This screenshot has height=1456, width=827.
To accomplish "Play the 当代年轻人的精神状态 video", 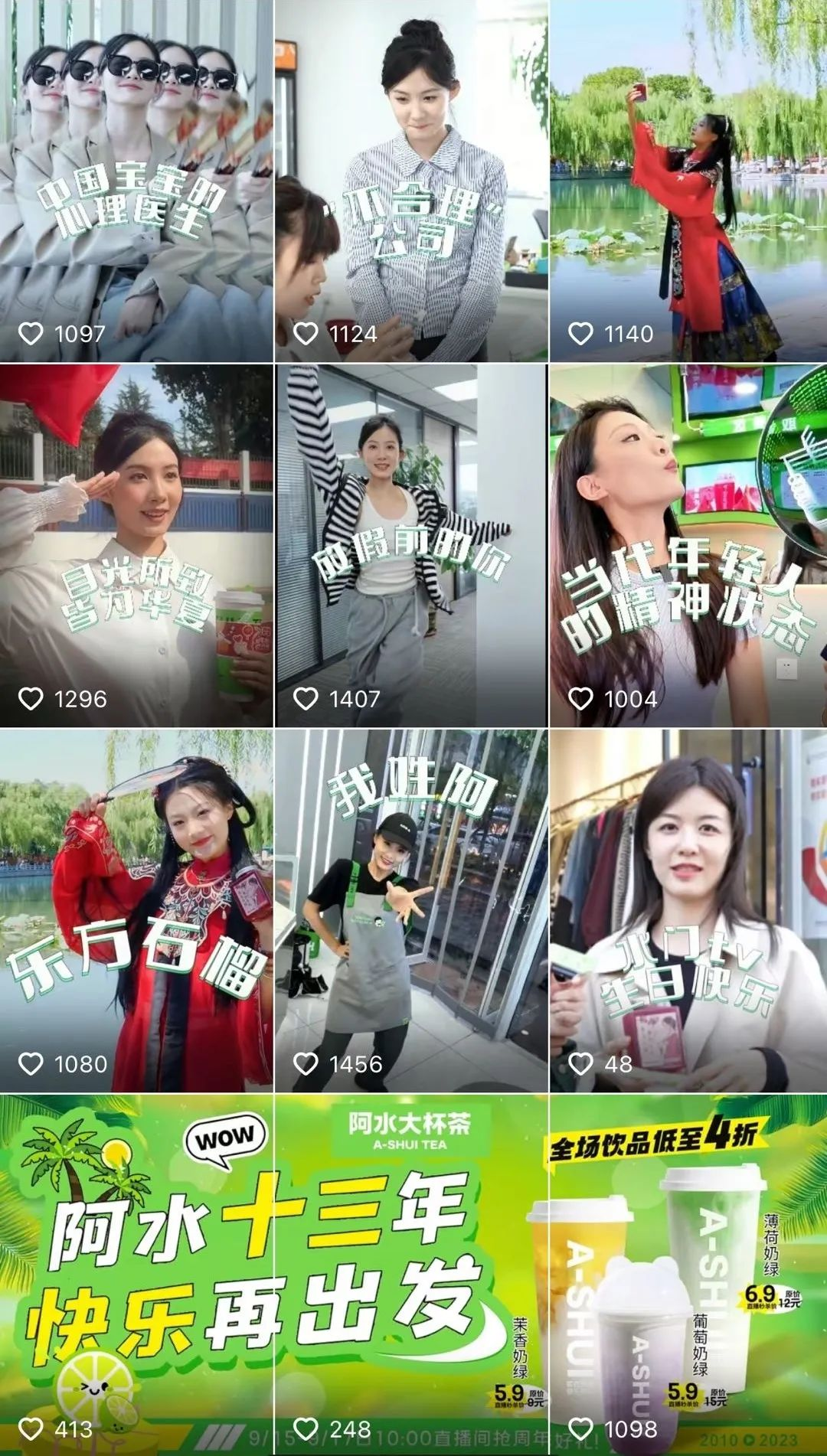I will point(688,545).
